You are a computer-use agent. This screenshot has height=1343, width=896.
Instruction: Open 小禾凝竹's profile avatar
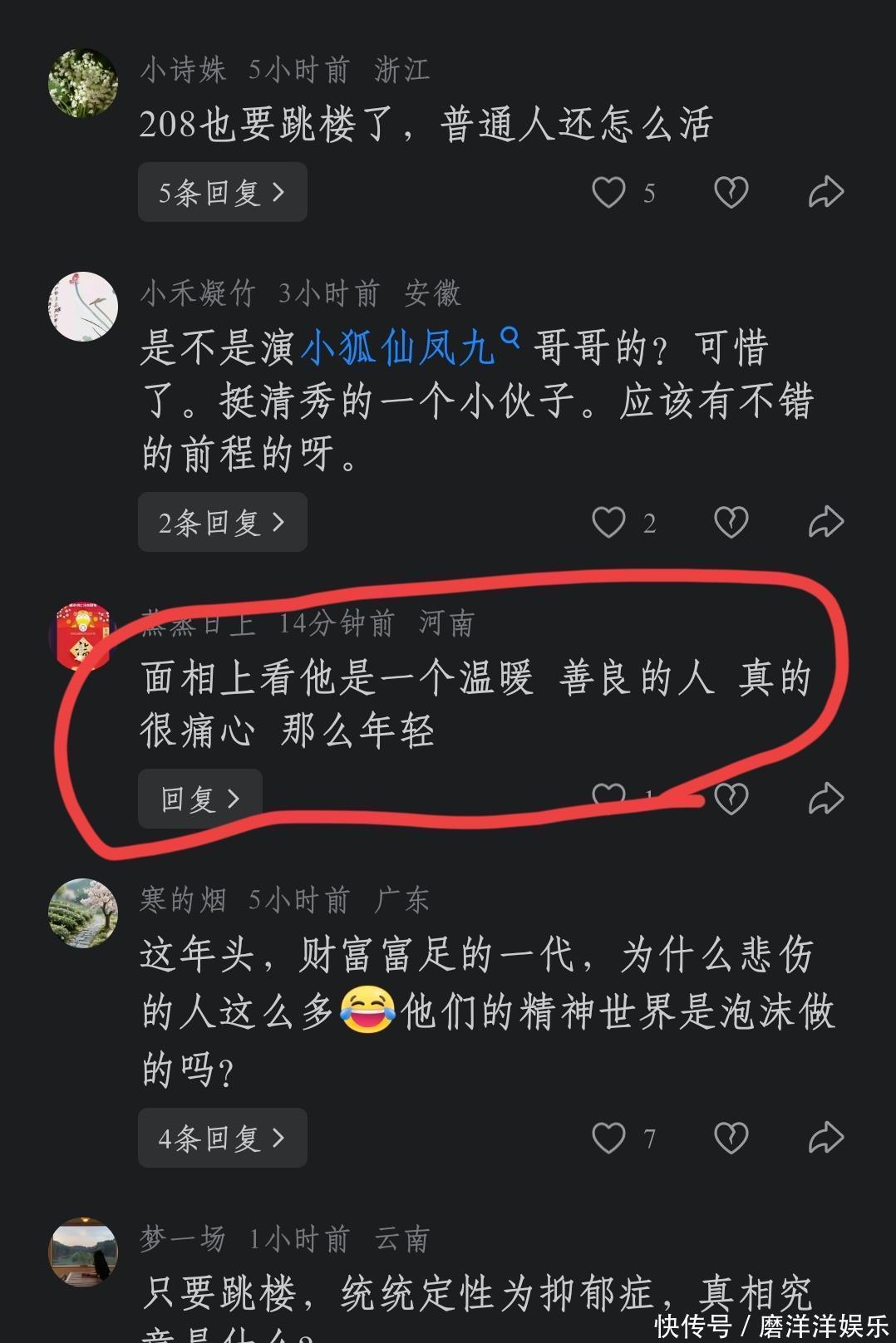tap(83, 306)
